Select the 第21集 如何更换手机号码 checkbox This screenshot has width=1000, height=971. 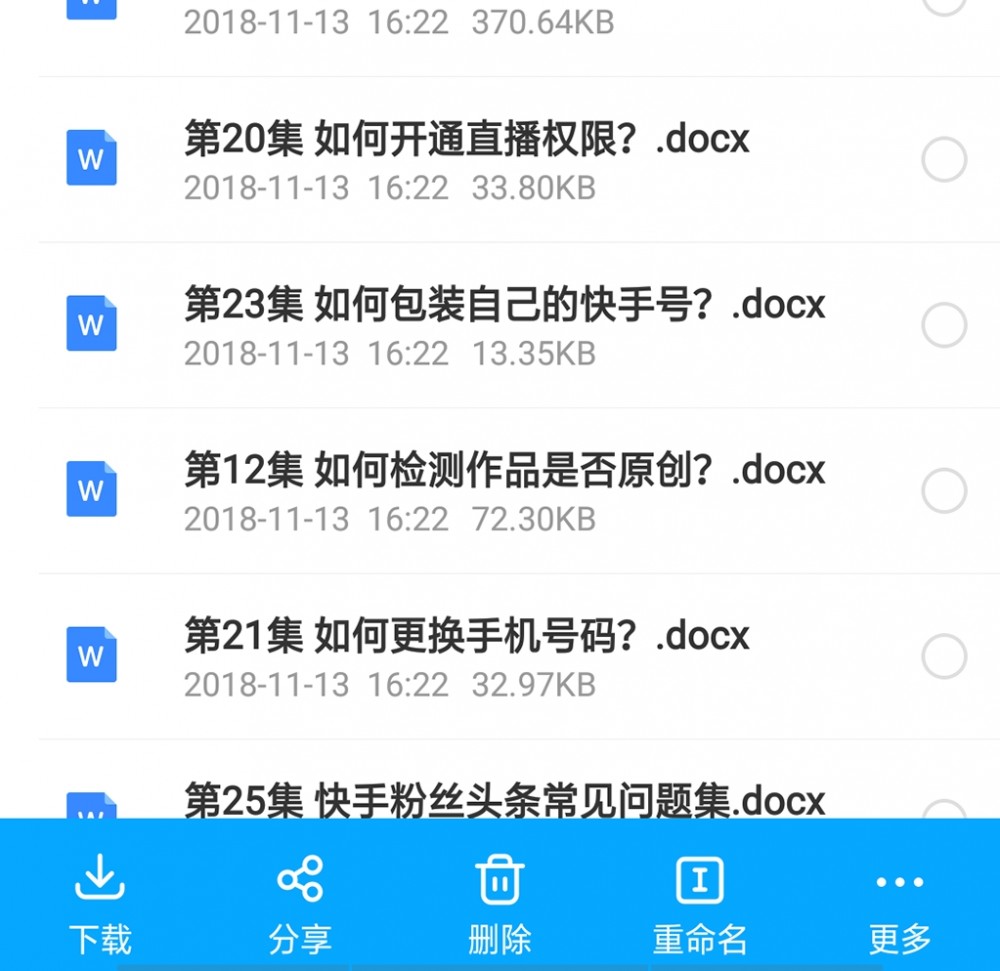[944, 657]
